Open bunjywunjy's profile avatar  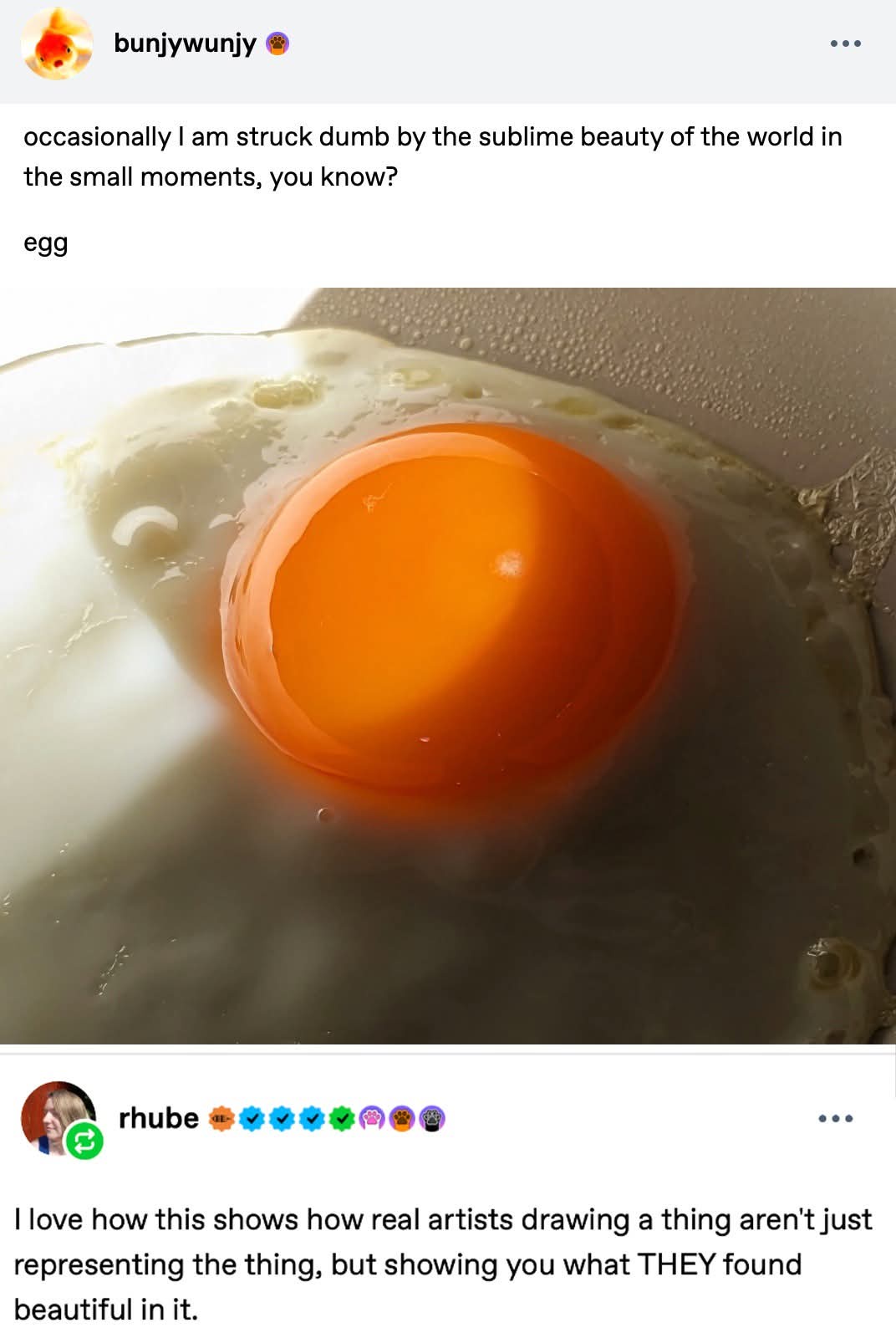pyautogui.click(x=56, y=45)
